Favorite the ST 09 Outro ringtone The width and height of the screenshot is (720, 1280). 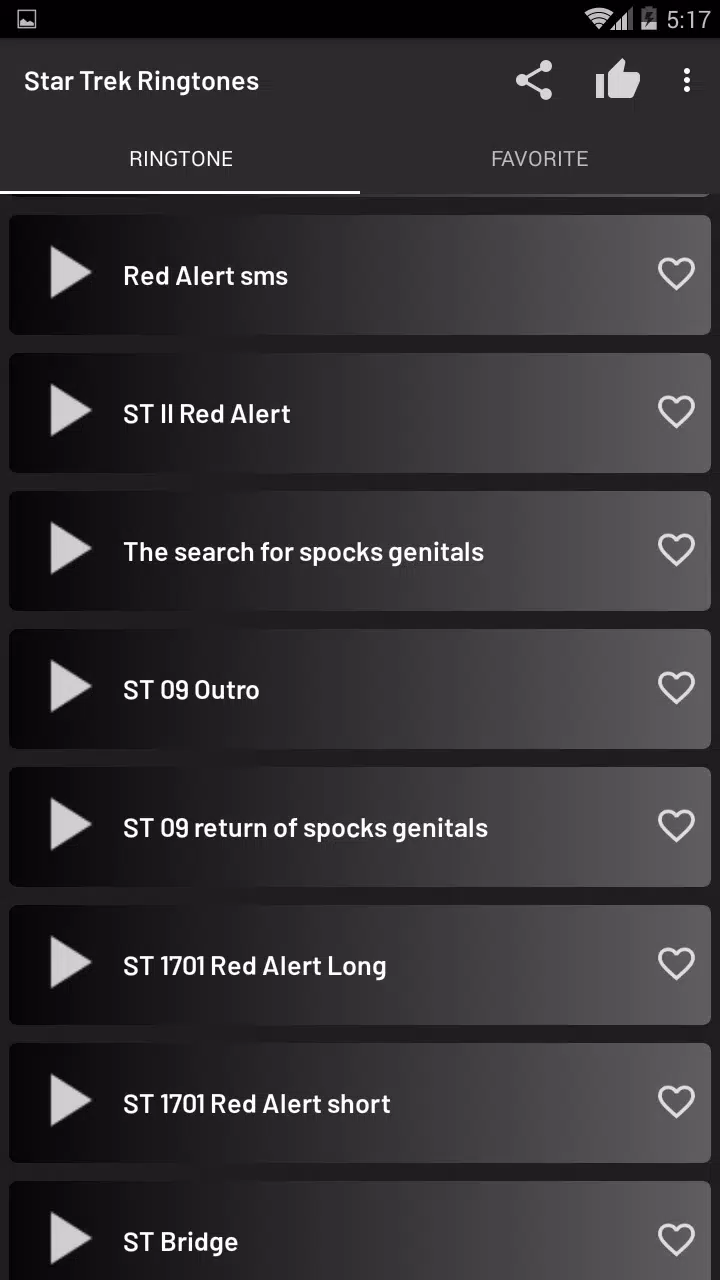click(x=676, y=687)
